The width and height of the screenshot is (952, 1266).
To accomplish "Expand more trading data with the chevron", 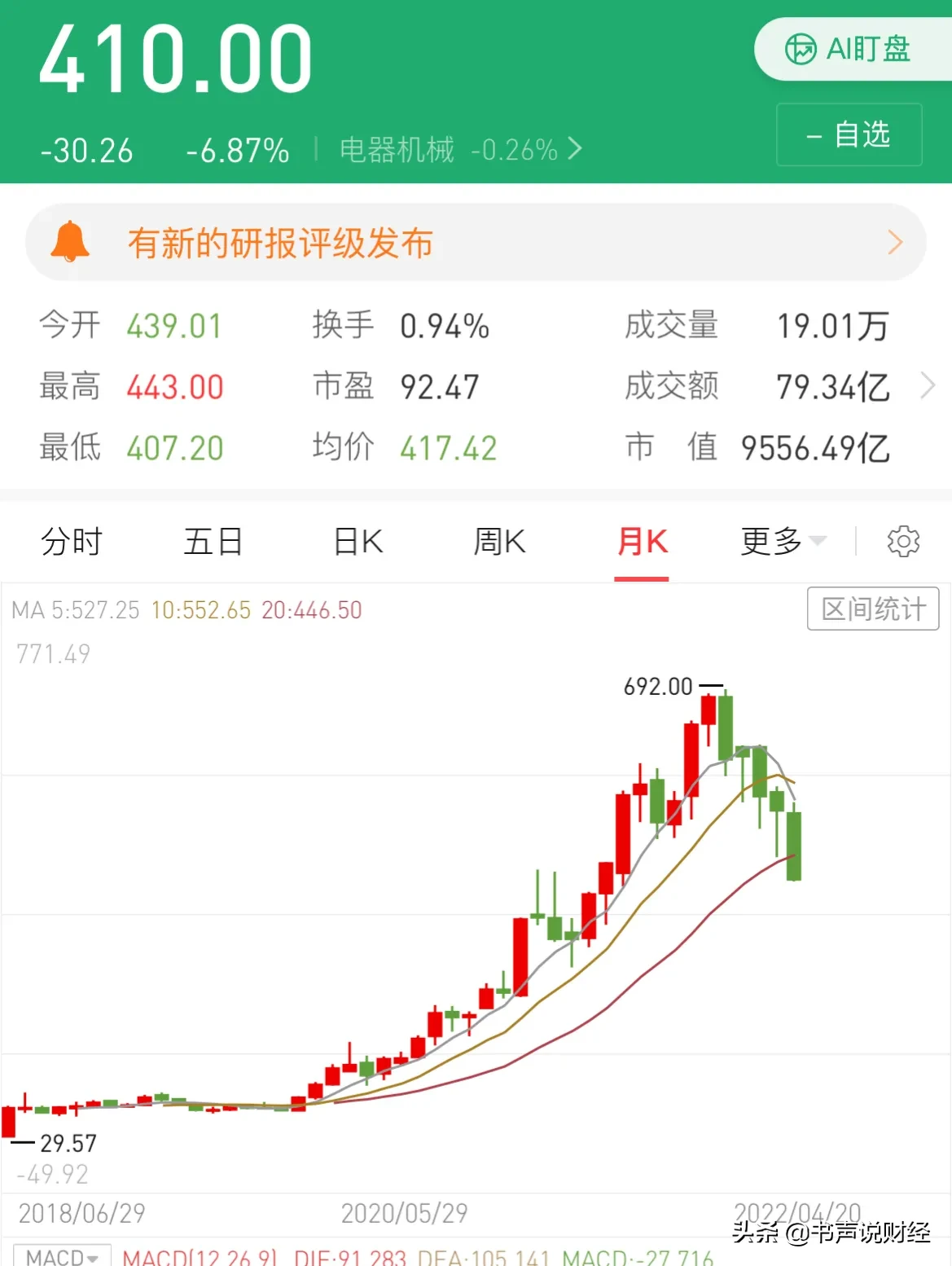I will click(x=927, y=385).
